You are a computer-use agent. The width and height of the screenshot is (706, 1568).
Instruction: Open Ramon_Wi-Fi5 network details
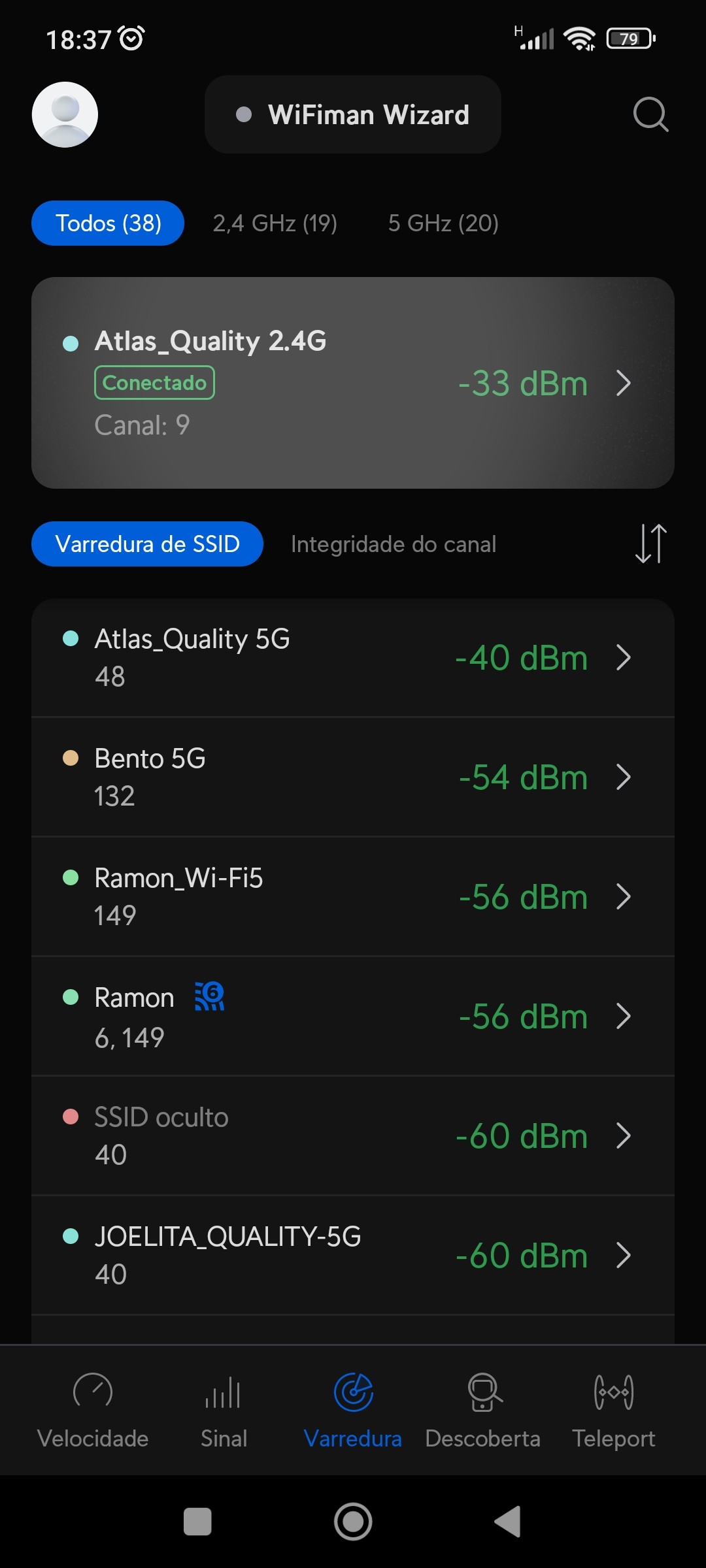point(353,896)
